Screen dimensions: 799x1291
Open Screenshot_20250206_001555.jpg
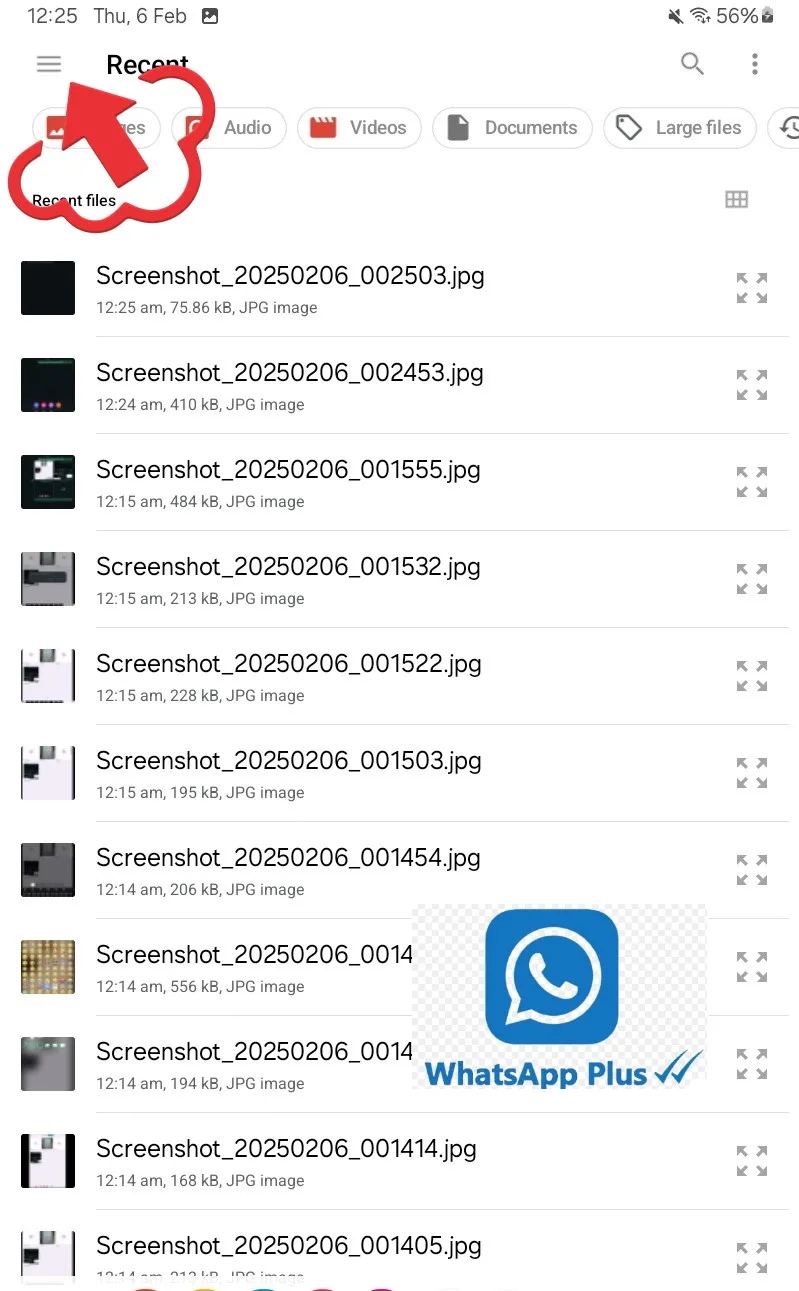pos(288,482)
